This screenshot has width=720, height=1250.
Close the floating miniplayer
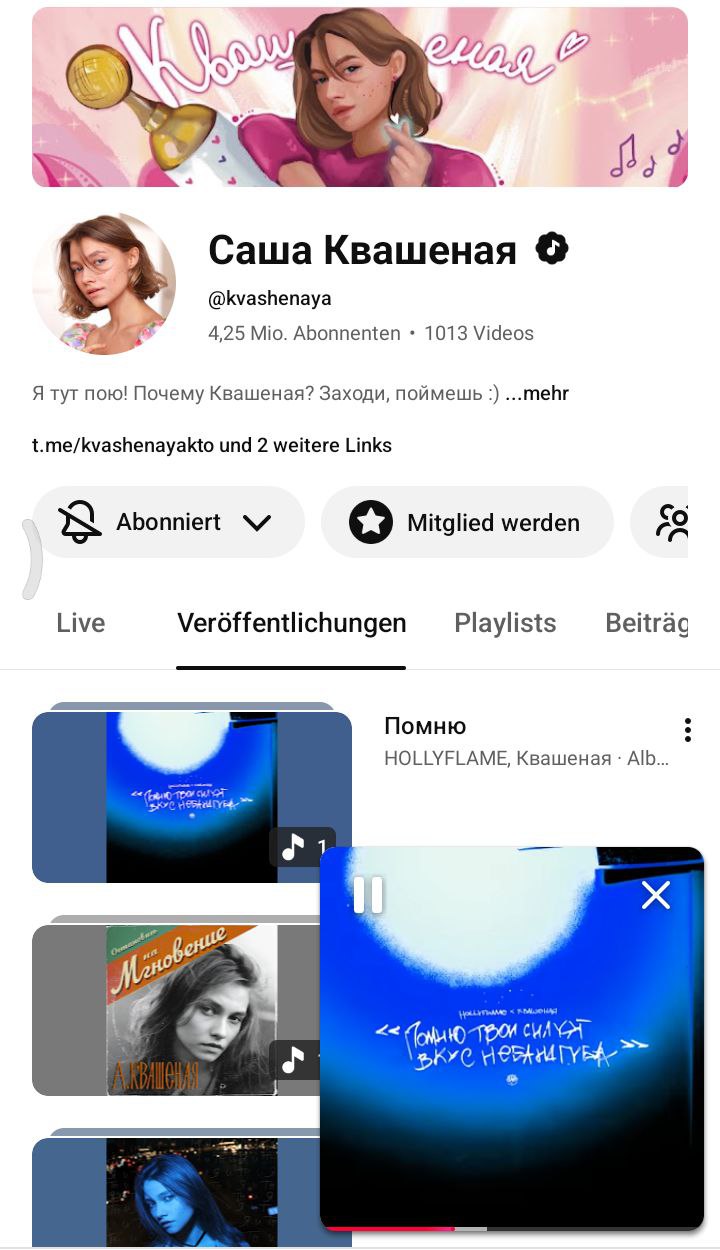(656, 894)
